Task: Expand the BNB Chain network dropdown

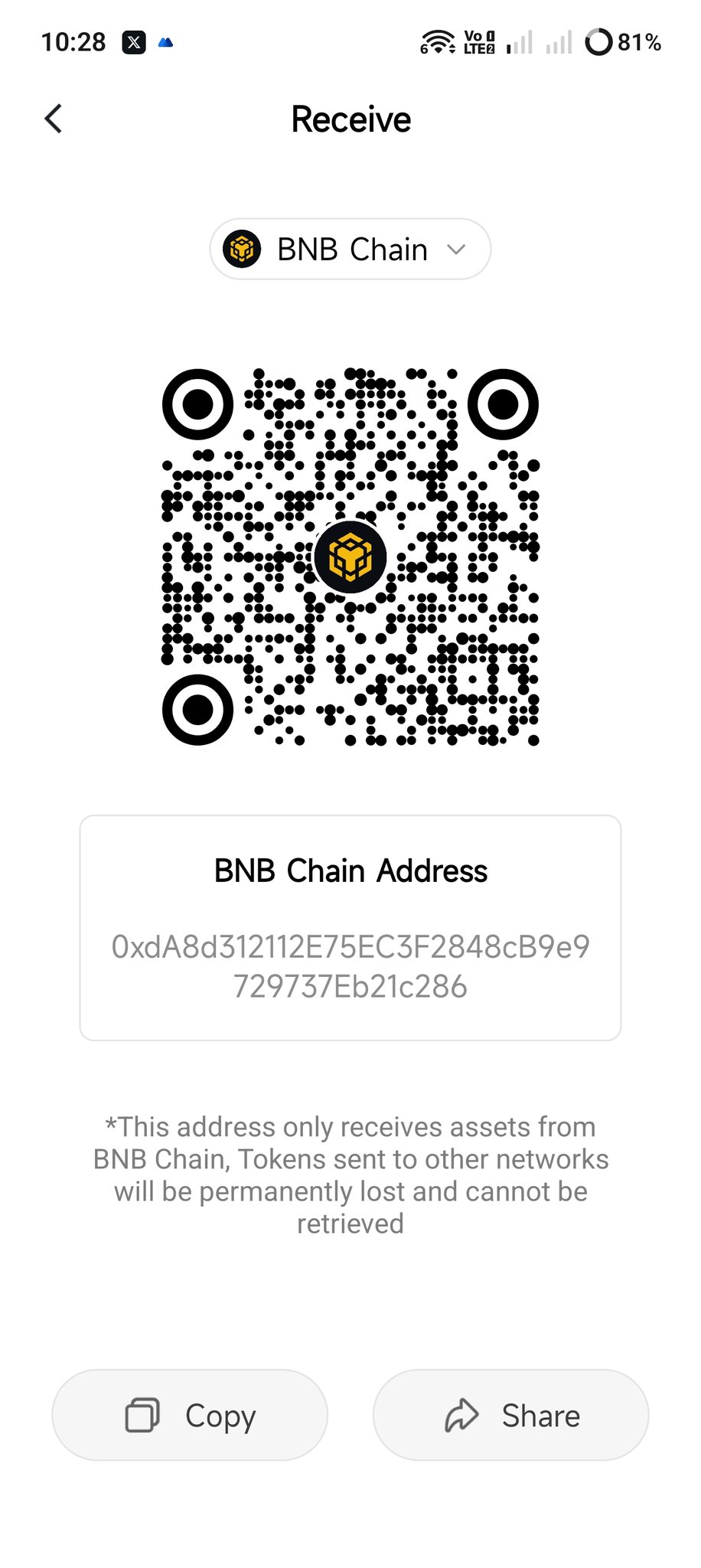Action: (350, 250)
